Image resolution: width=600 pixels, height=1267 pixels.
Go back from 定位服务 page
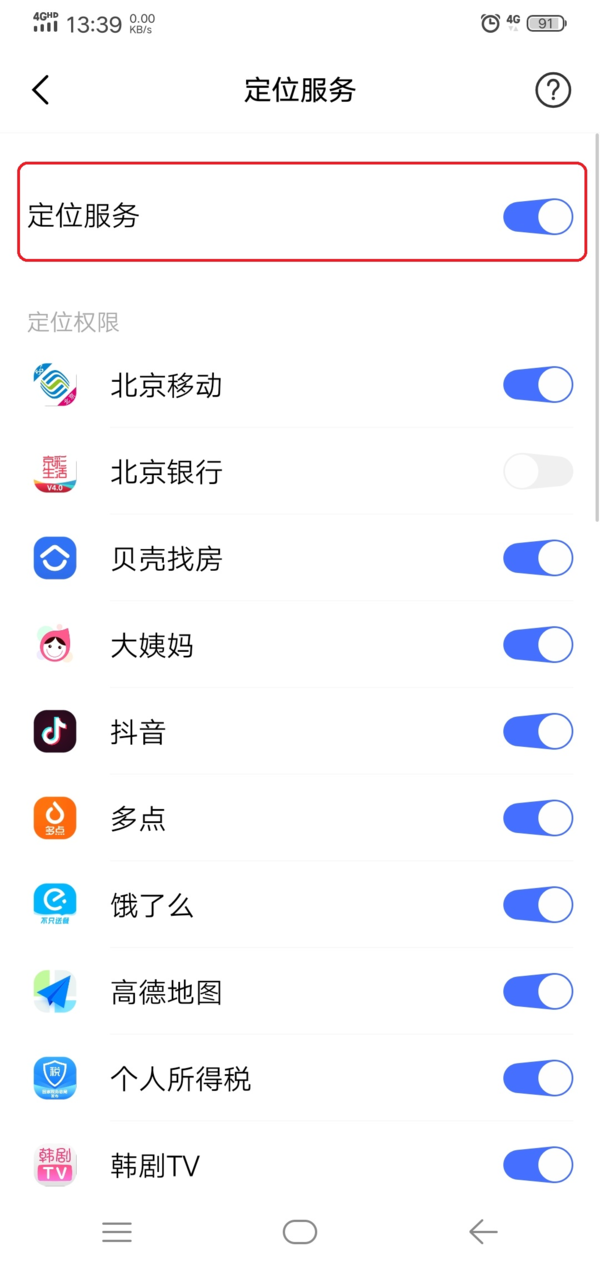[x=41, y=90]
